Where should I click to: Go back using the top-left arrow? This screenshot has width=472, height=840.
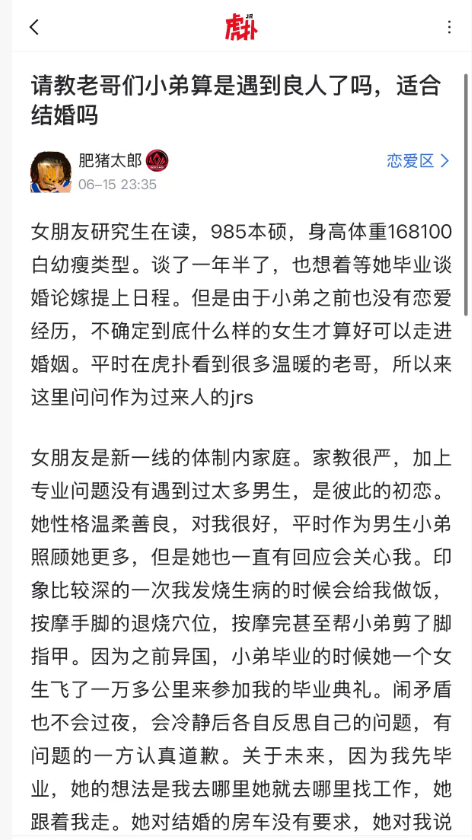pyautogui.click(x=34, y=27)
